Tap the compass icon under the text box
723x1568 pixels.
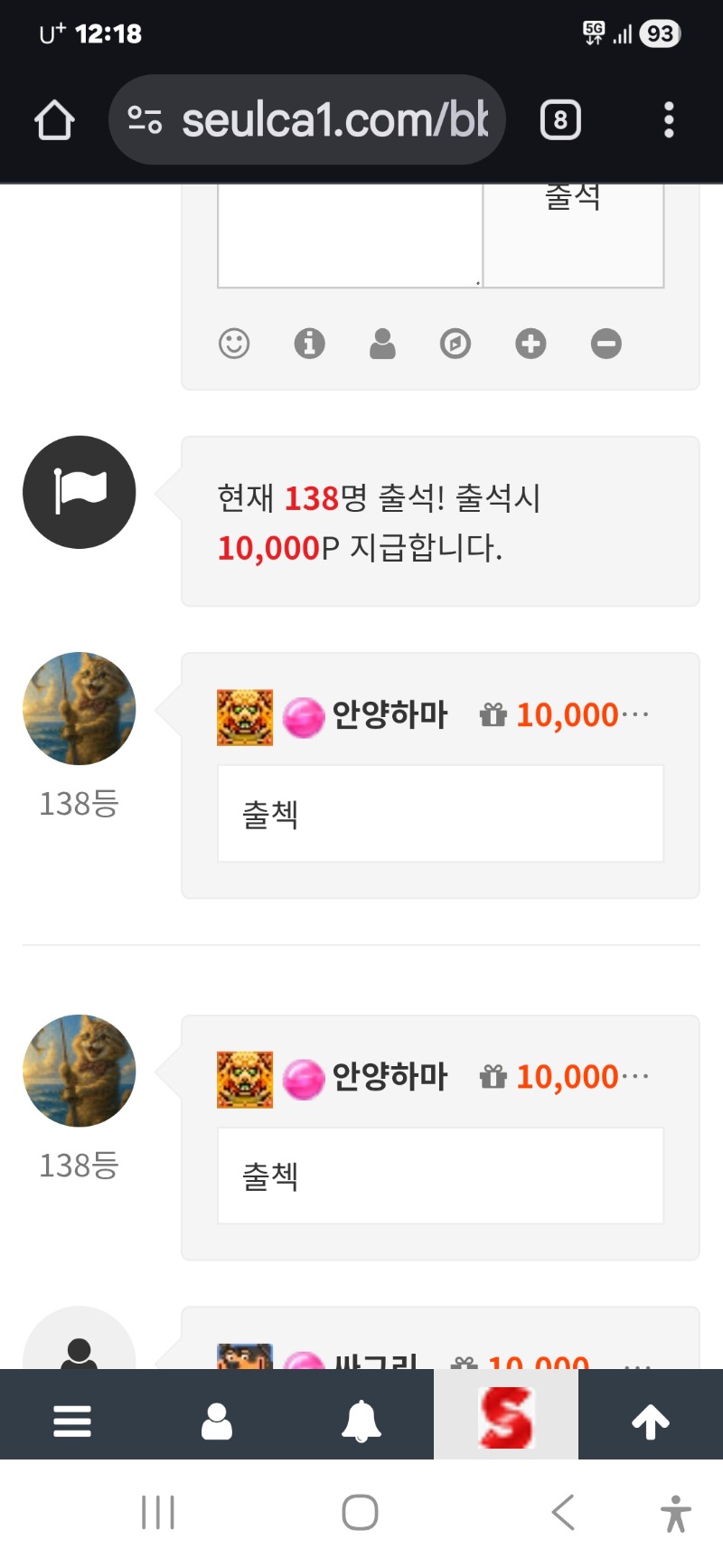pyautogui.click(x=455, y=344)
